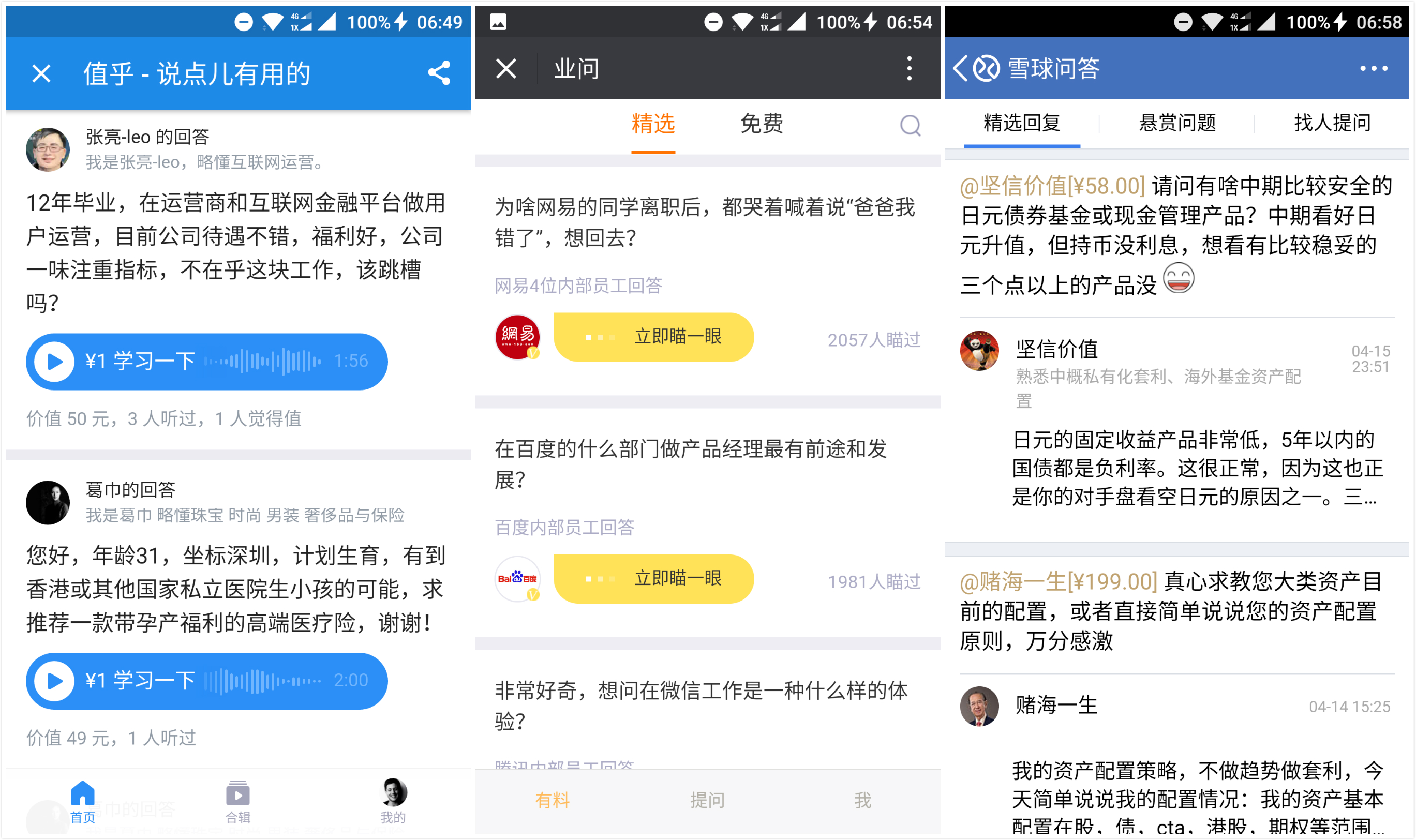Close the 业问 page
This screenshot has width=1416, height=840.
click(505, 69)
